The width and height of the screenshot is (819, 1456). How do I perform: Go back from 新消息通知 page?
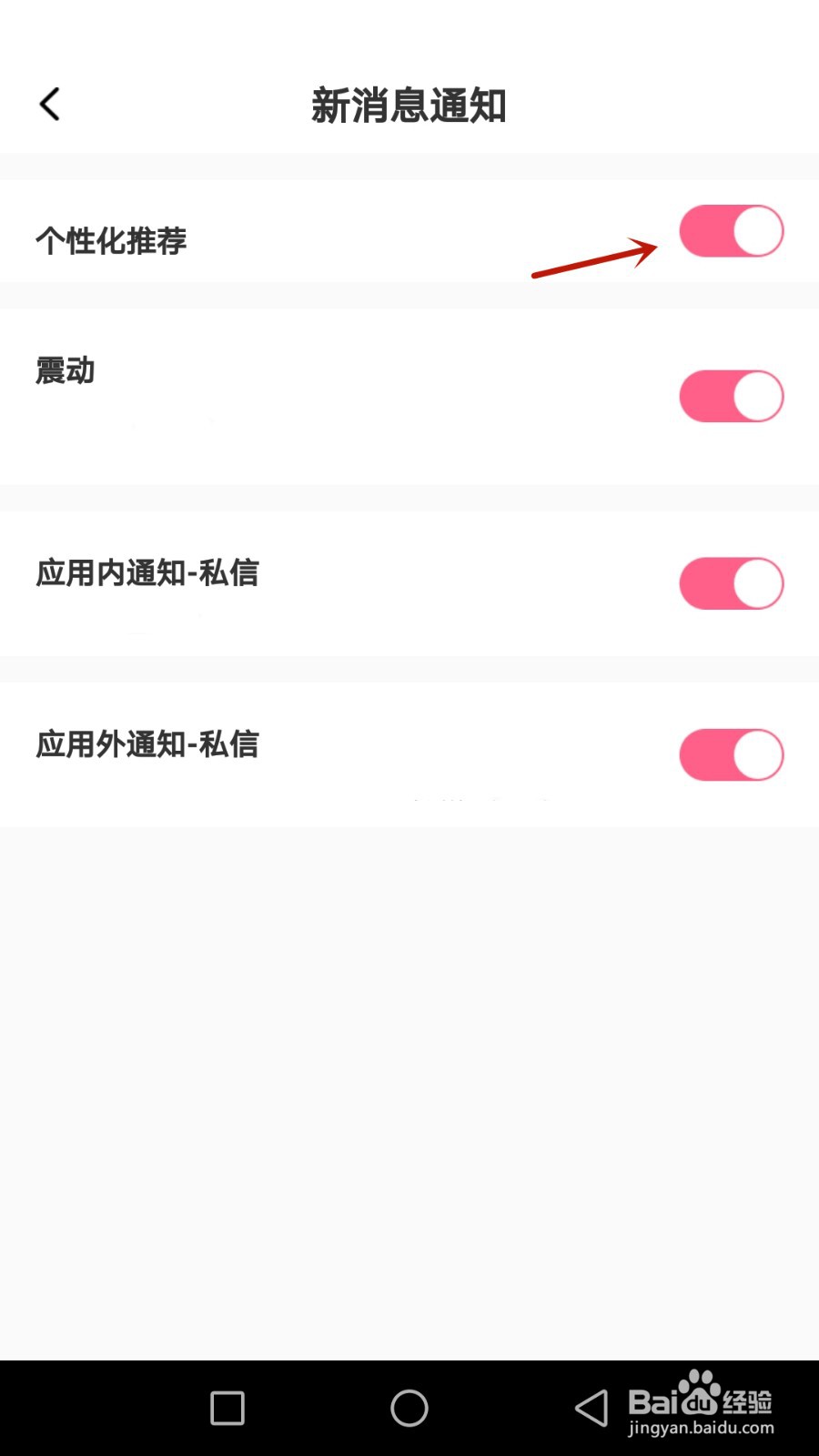coord(50,105)
